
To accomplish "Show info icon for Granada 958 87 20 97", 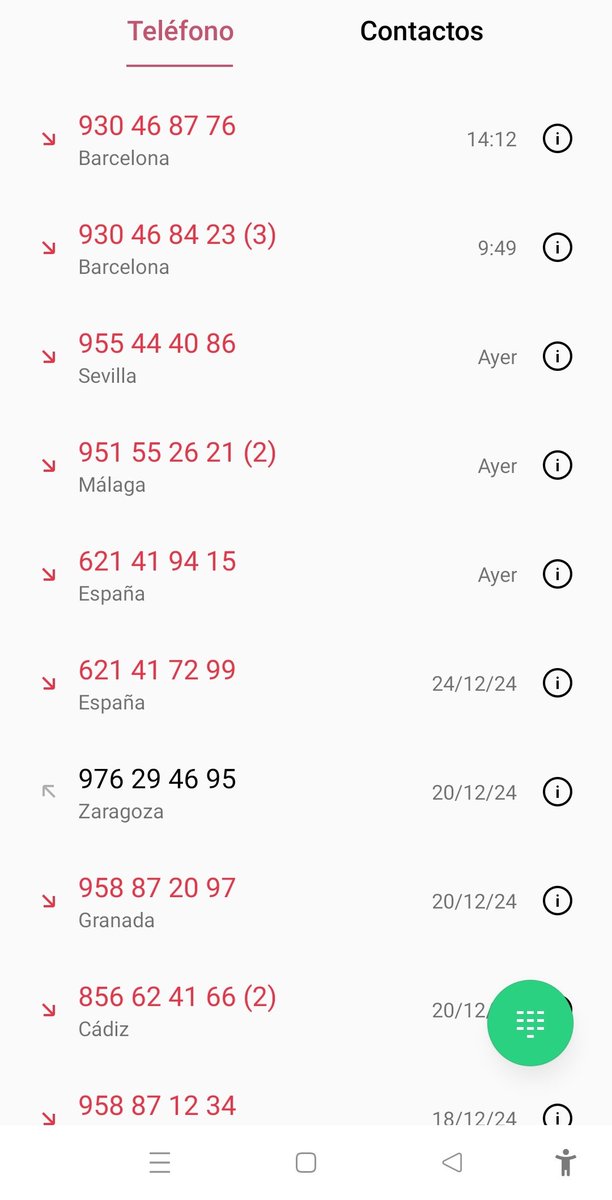I will point(557,901).
